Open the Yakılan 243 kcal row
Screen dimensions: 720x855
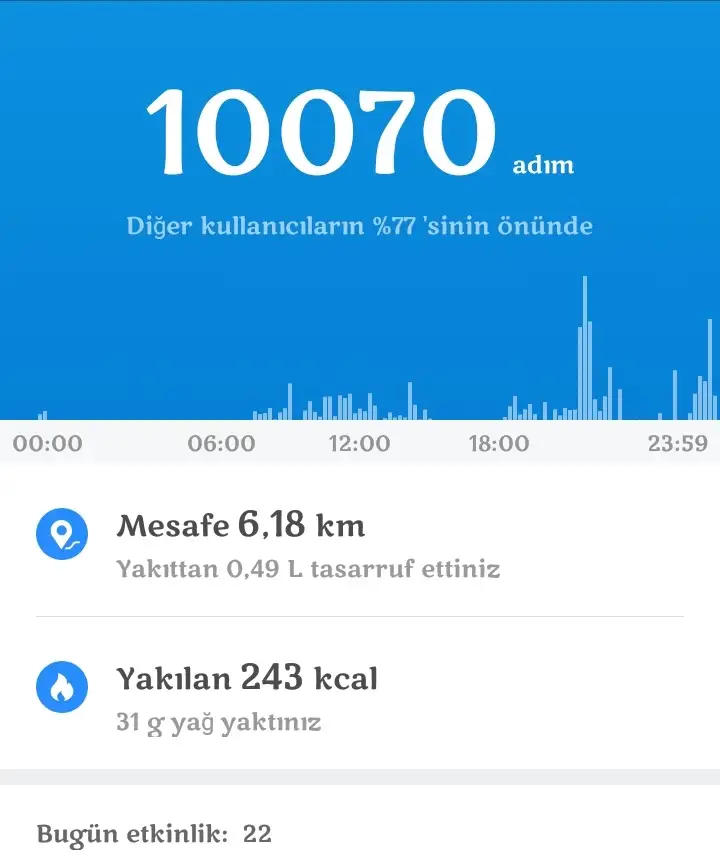click(x=360, y=696)
